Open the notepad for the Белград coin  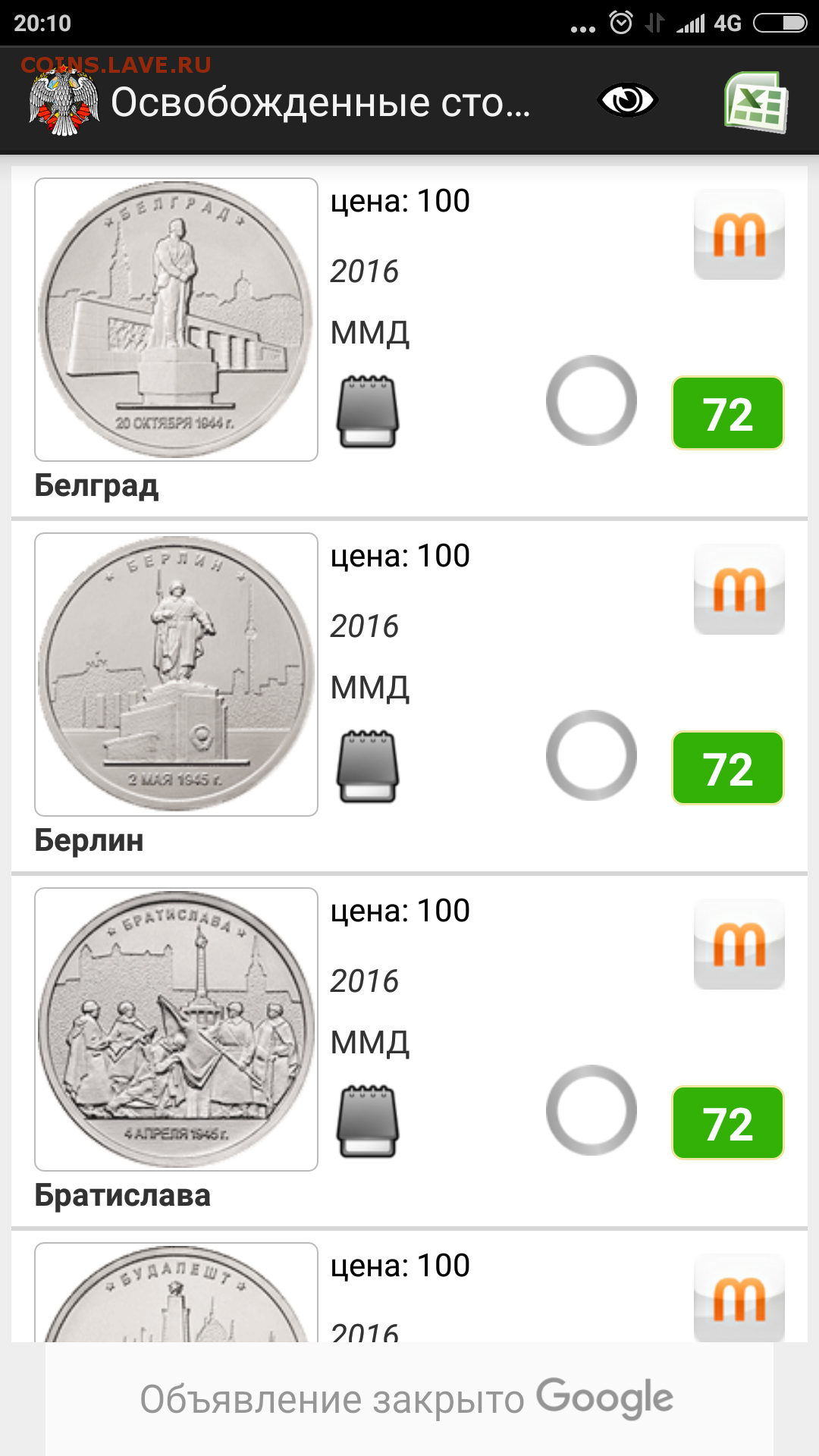point(368,411)
